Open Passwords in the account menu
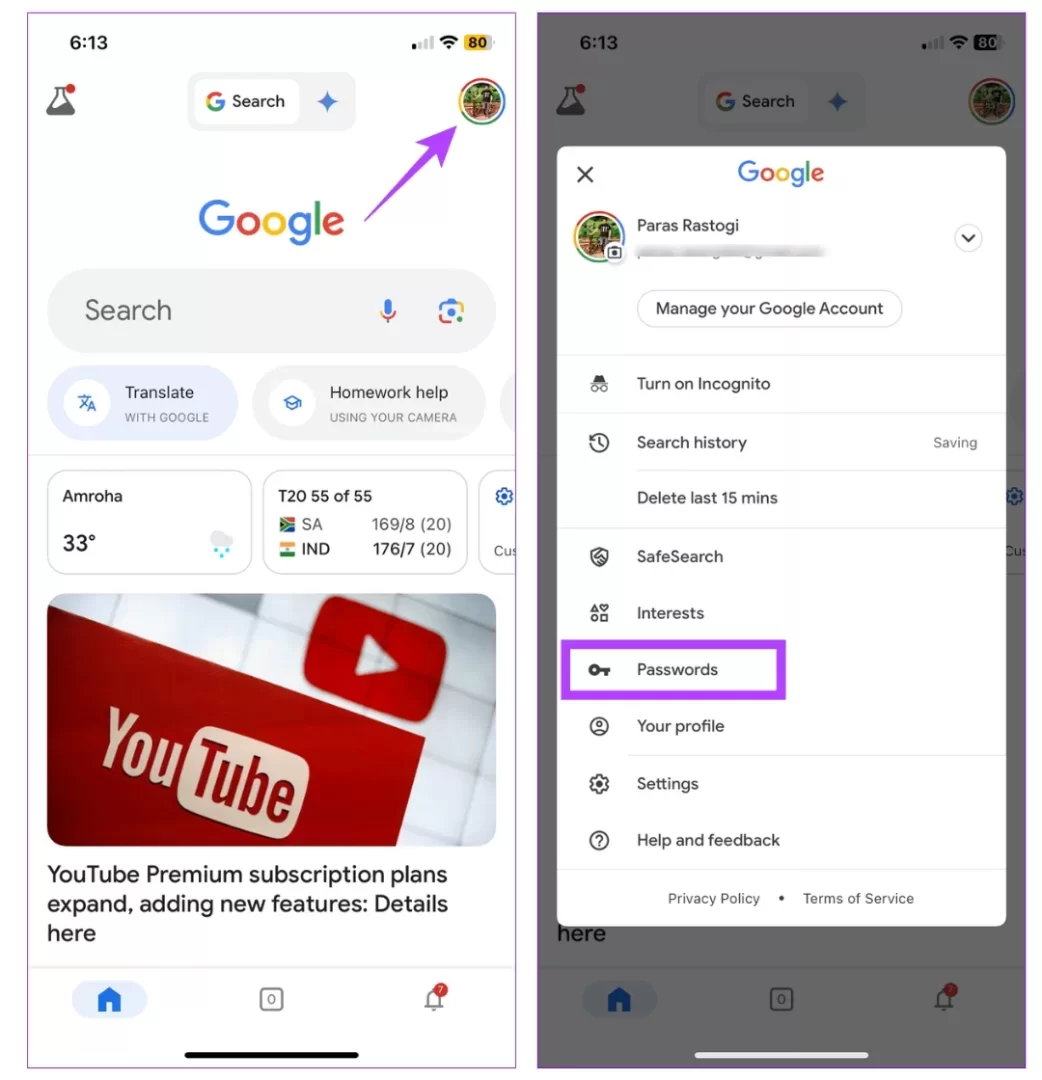 click(676, 670)
